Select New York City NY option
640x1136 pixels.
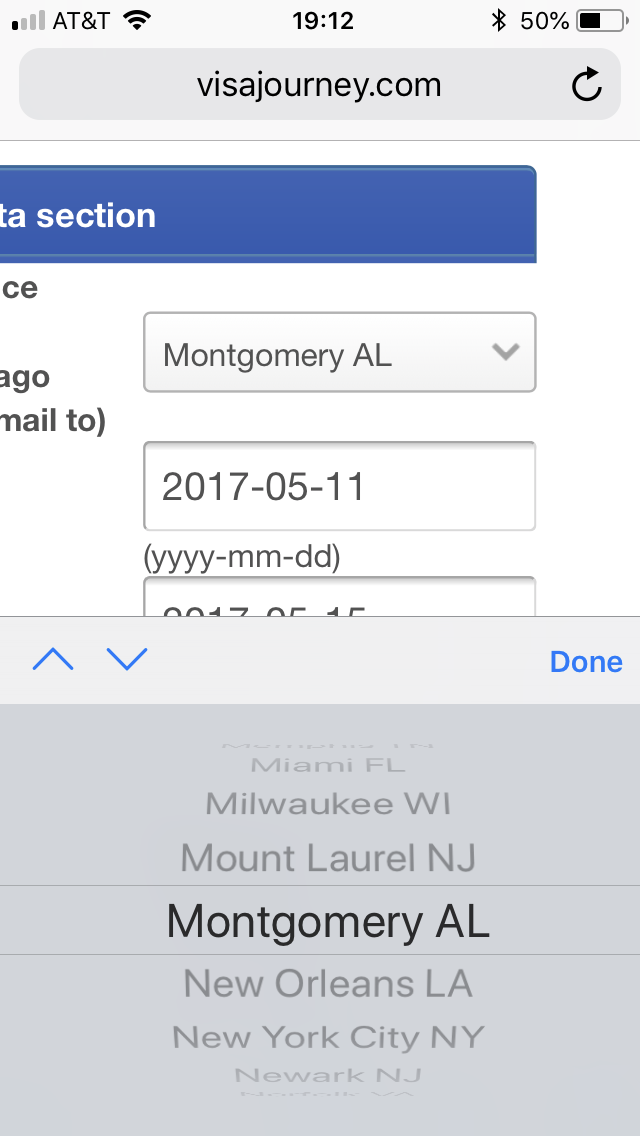328,1037
